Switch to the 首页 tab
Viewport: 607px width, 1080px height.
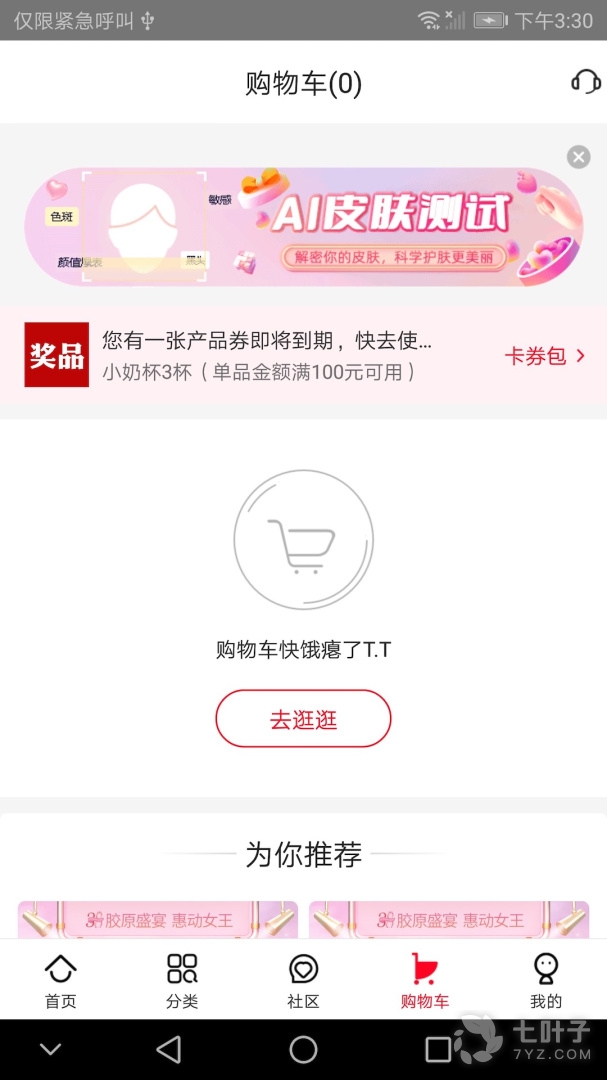[61, 980]
